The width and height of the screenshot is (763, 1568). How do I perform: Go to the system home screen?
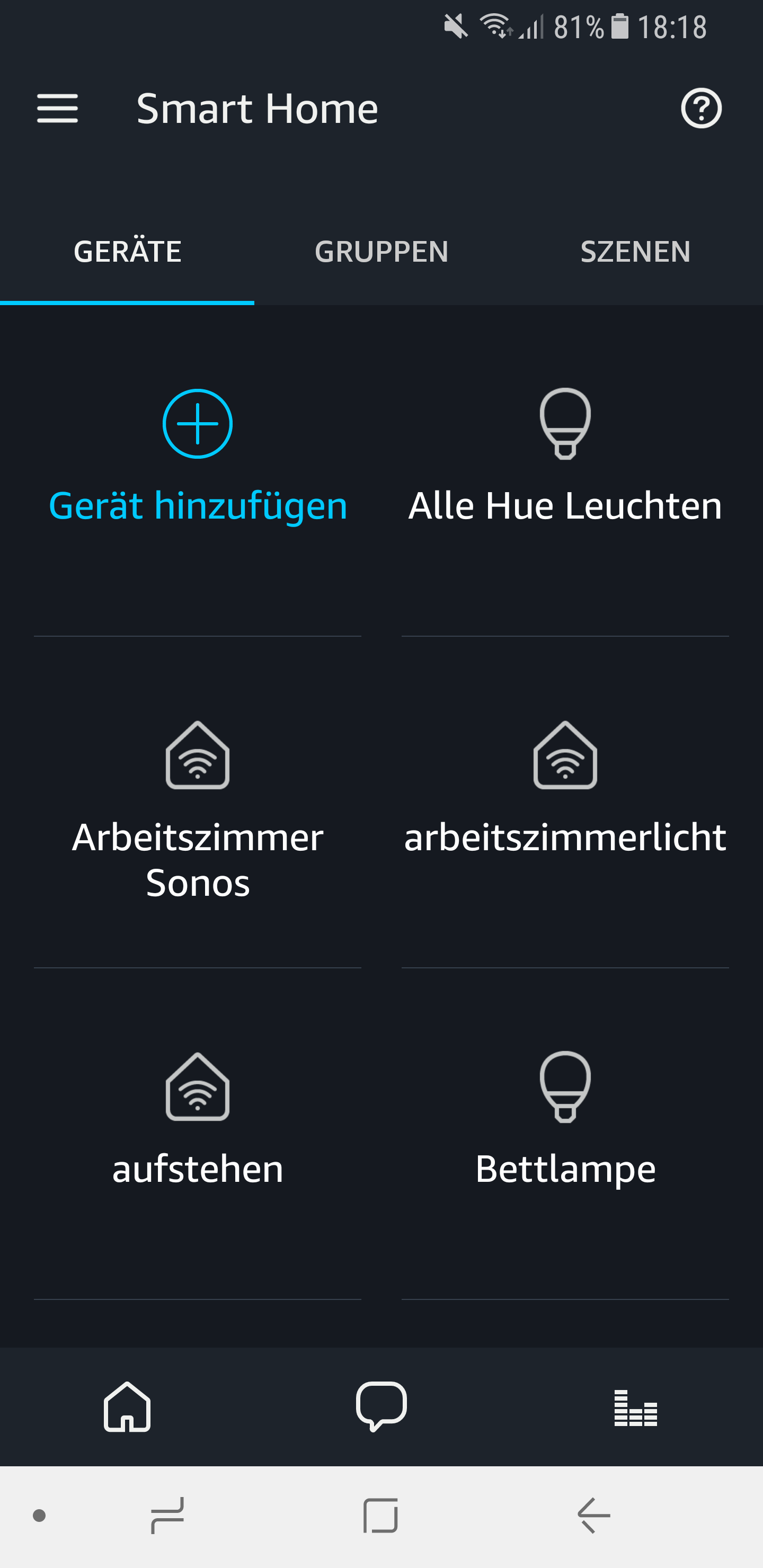point(380,1515)
